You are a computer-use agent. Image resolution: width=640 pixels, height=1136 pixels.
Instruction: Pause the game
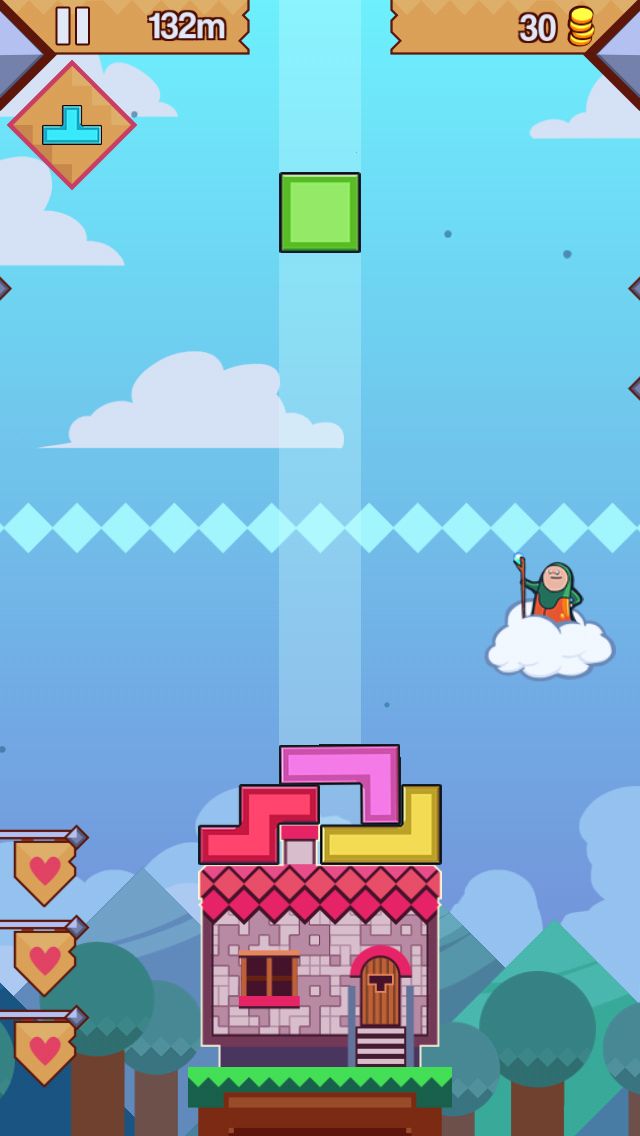pos(73,26)
